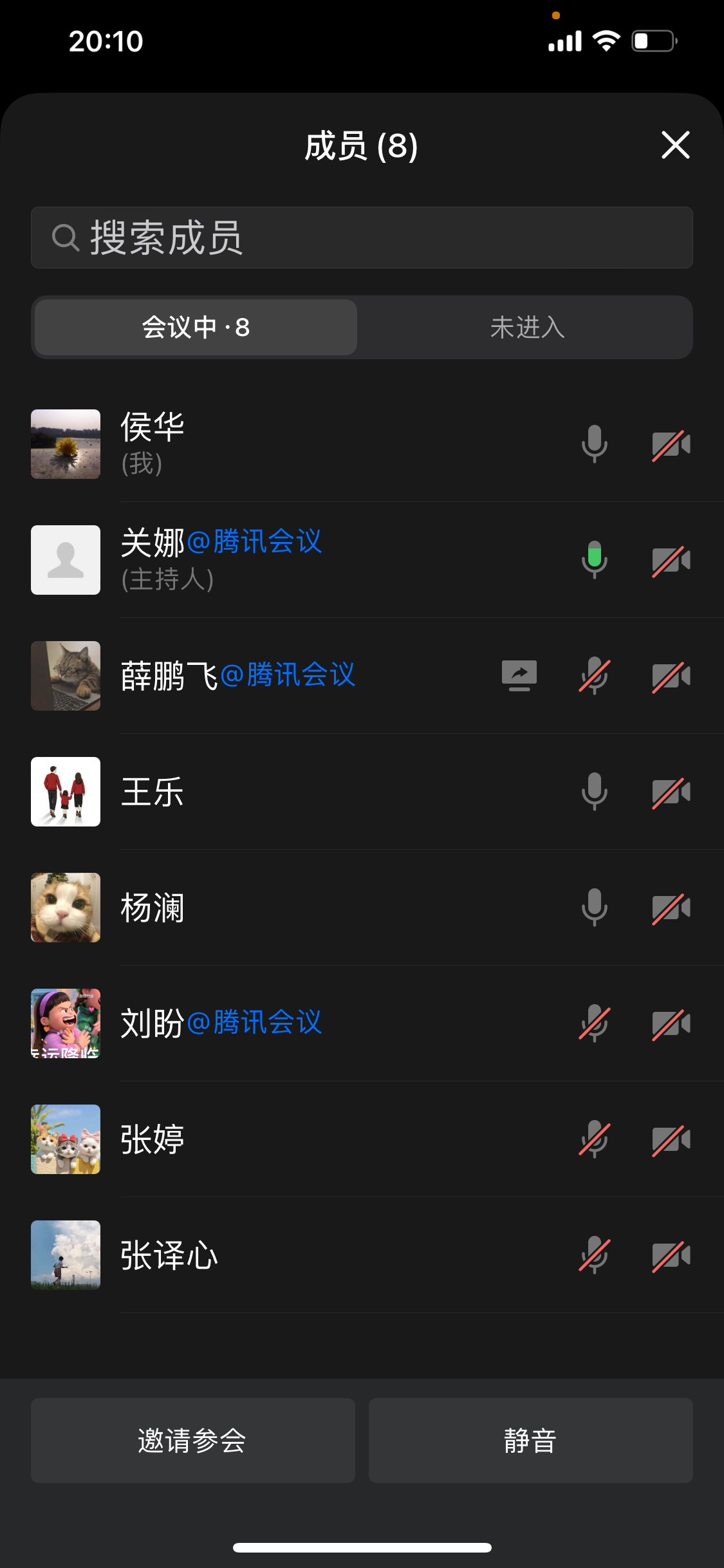
Task: Tap the camera icon next to 侯华
Action: tap(671, 444)
